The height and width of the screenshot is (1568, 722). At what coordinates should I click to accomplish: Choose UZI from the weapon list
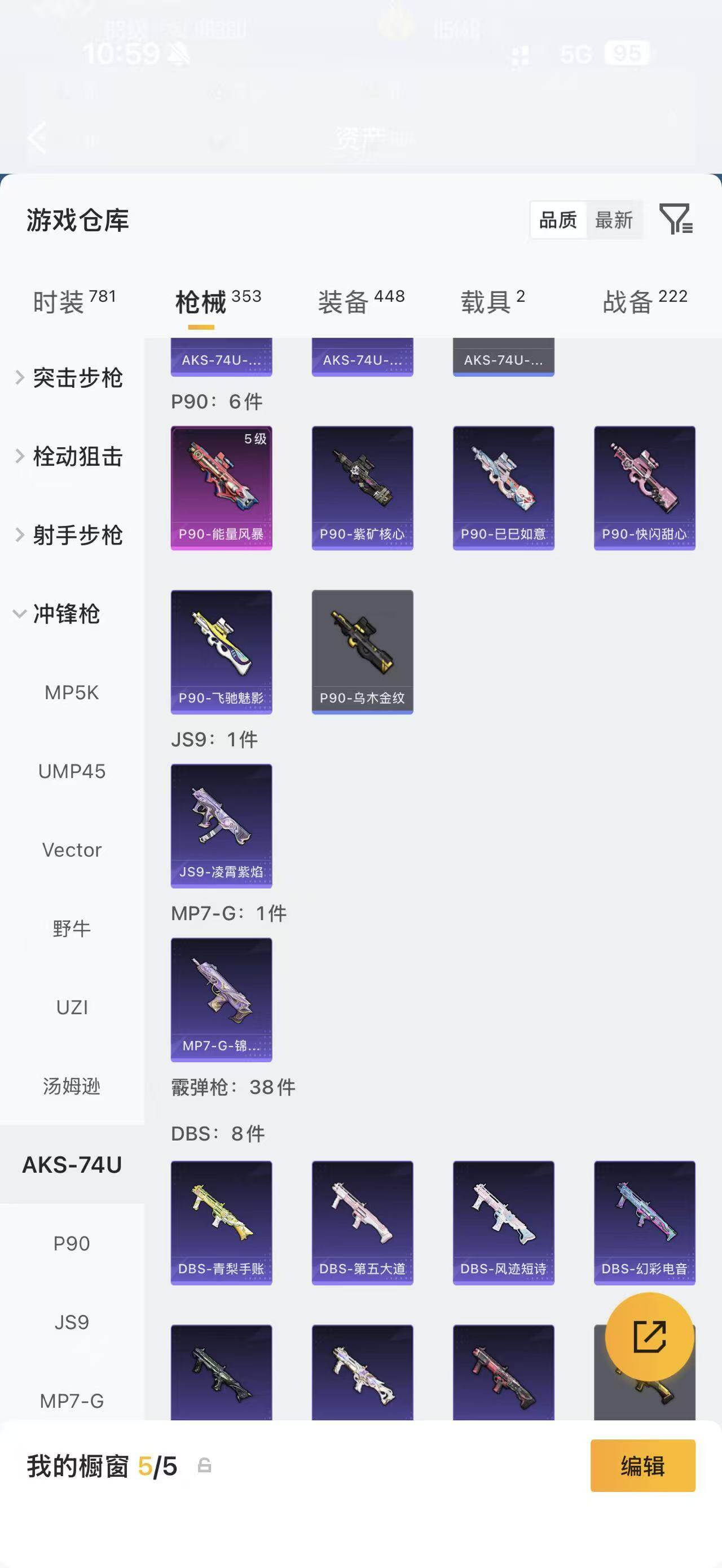pos(72,1008)
